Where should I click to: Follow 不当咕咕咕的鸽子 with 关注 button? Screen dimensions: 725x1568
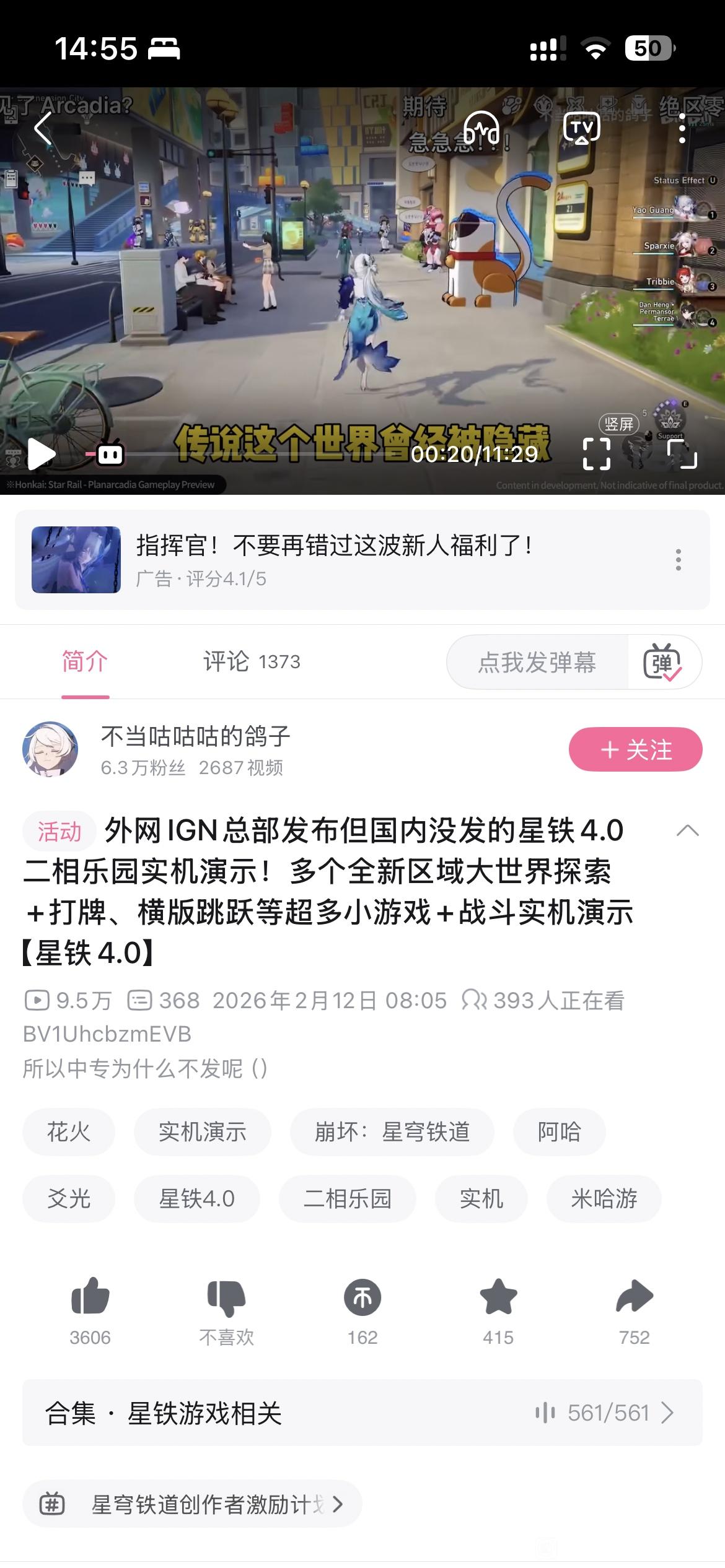(635, 750)
